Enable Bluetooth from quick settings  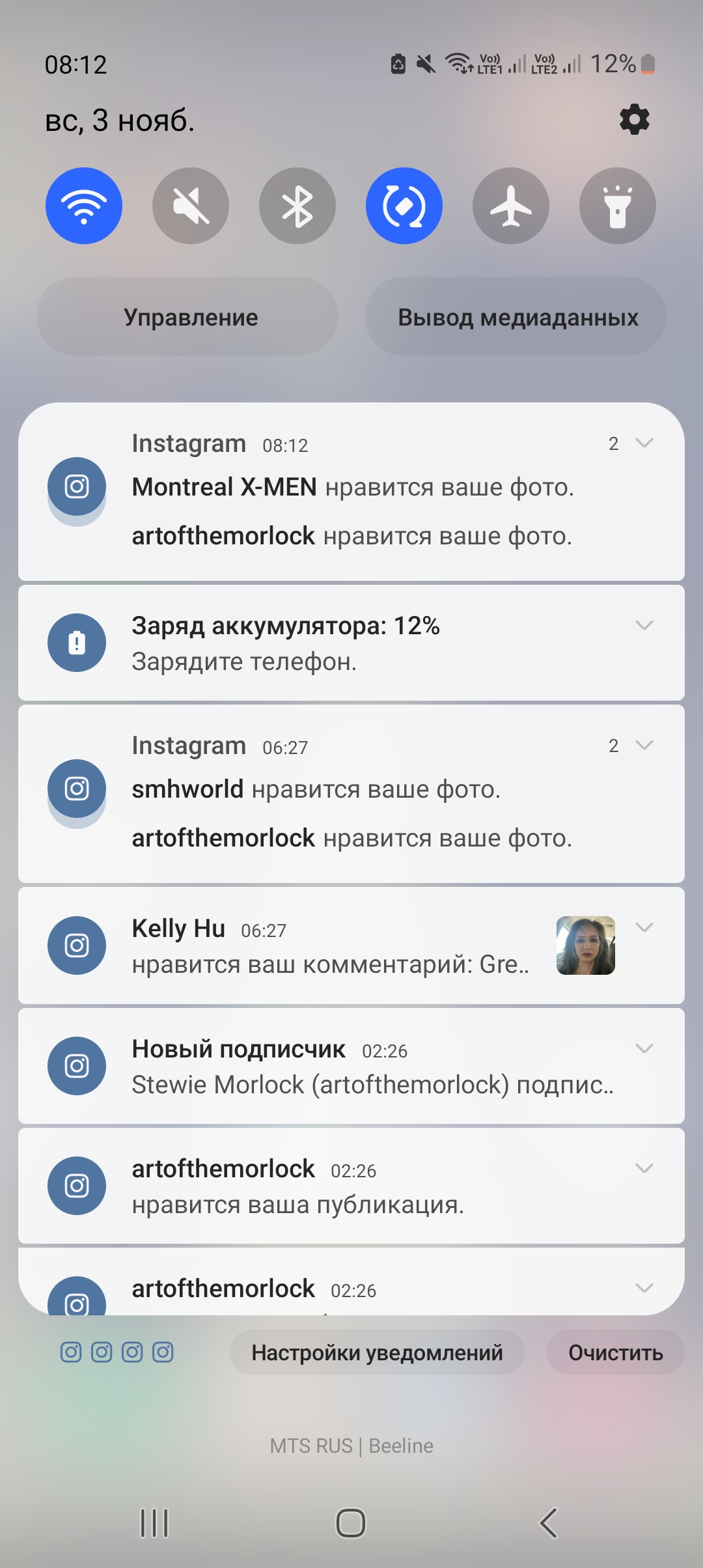(297, 206)
